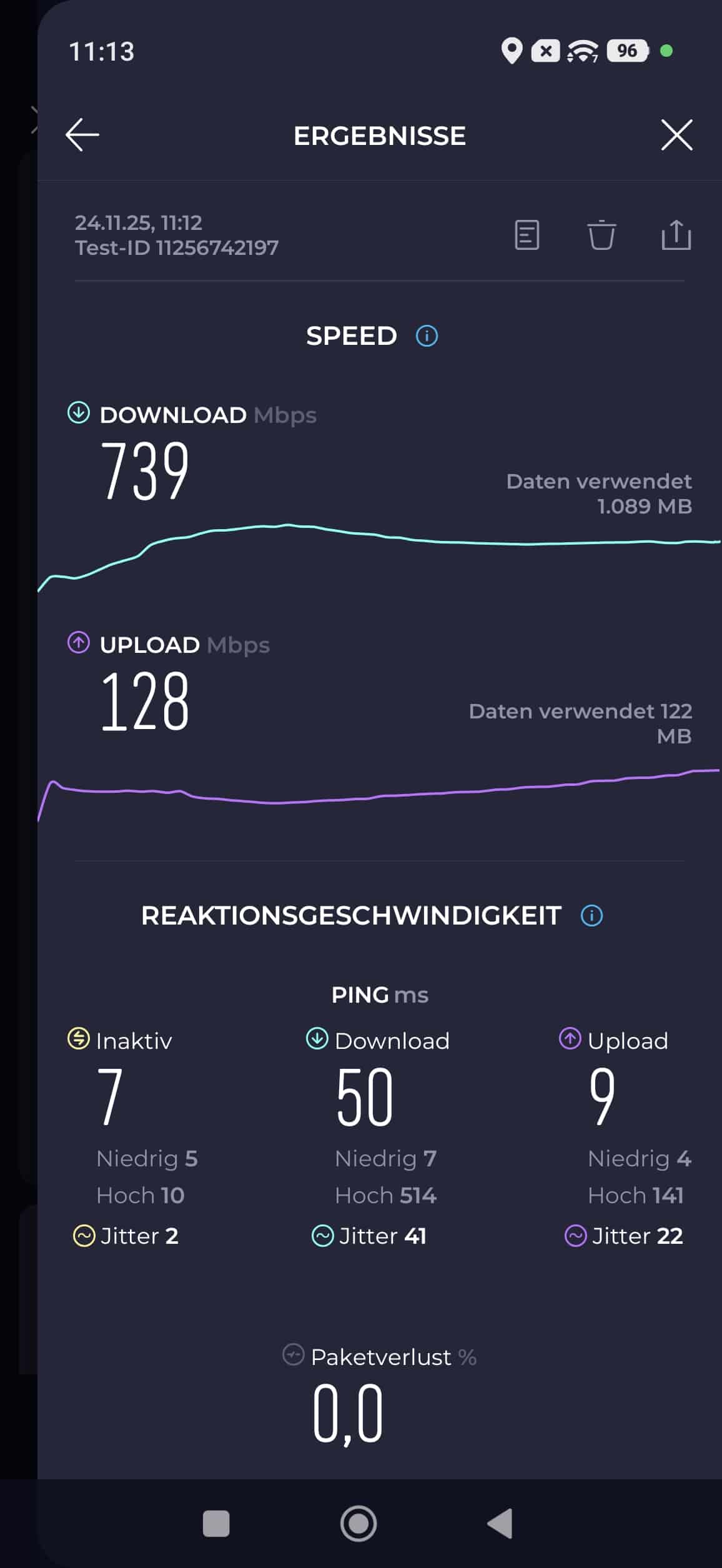The height and width of the screenshot is (1568, 722).
Task: Open the notes icon for this test
Action: coord(527,236)
